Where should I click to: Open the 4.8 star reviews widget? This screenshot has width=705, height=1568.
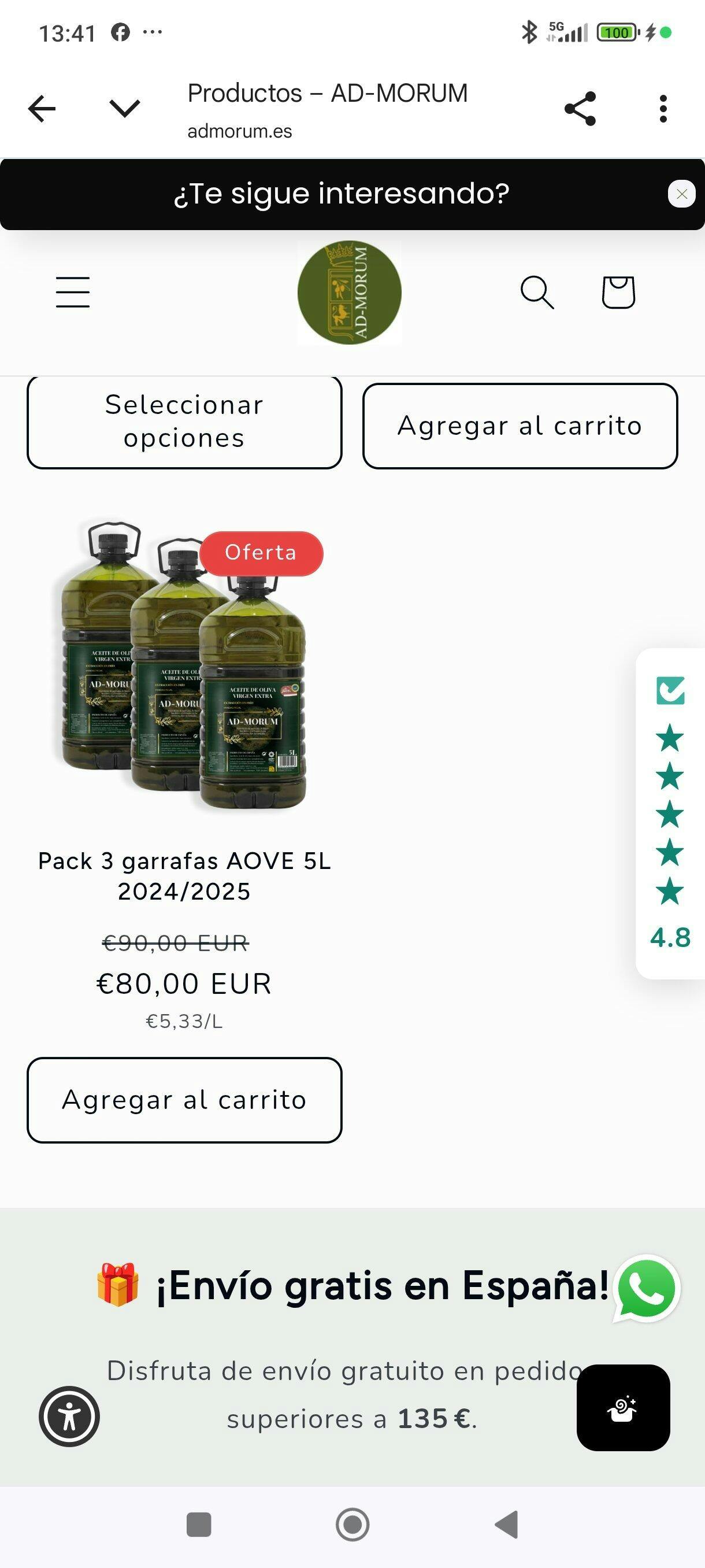670,813
